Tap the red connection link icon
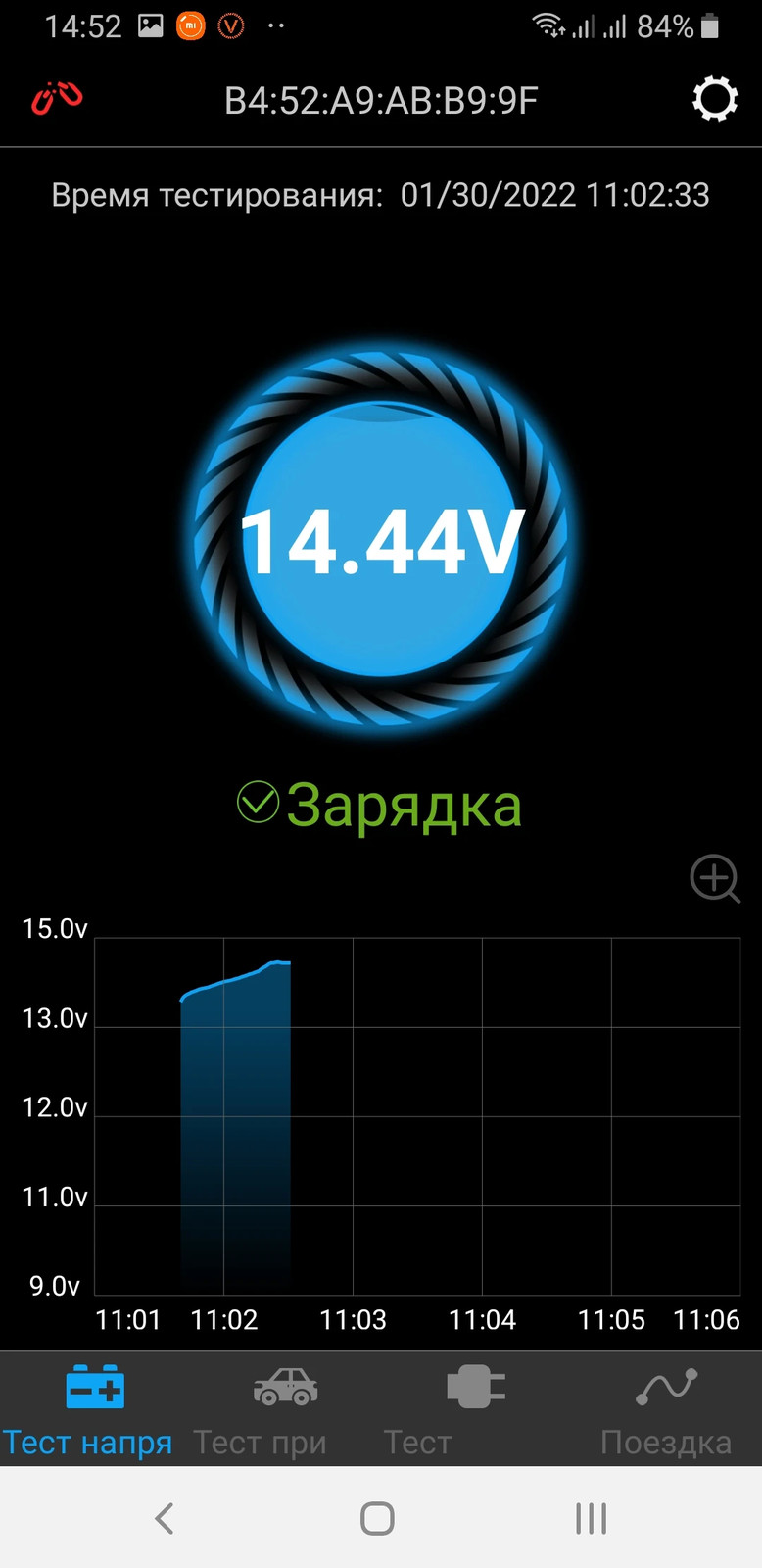Screen dimensions: 762x1568 57,99
